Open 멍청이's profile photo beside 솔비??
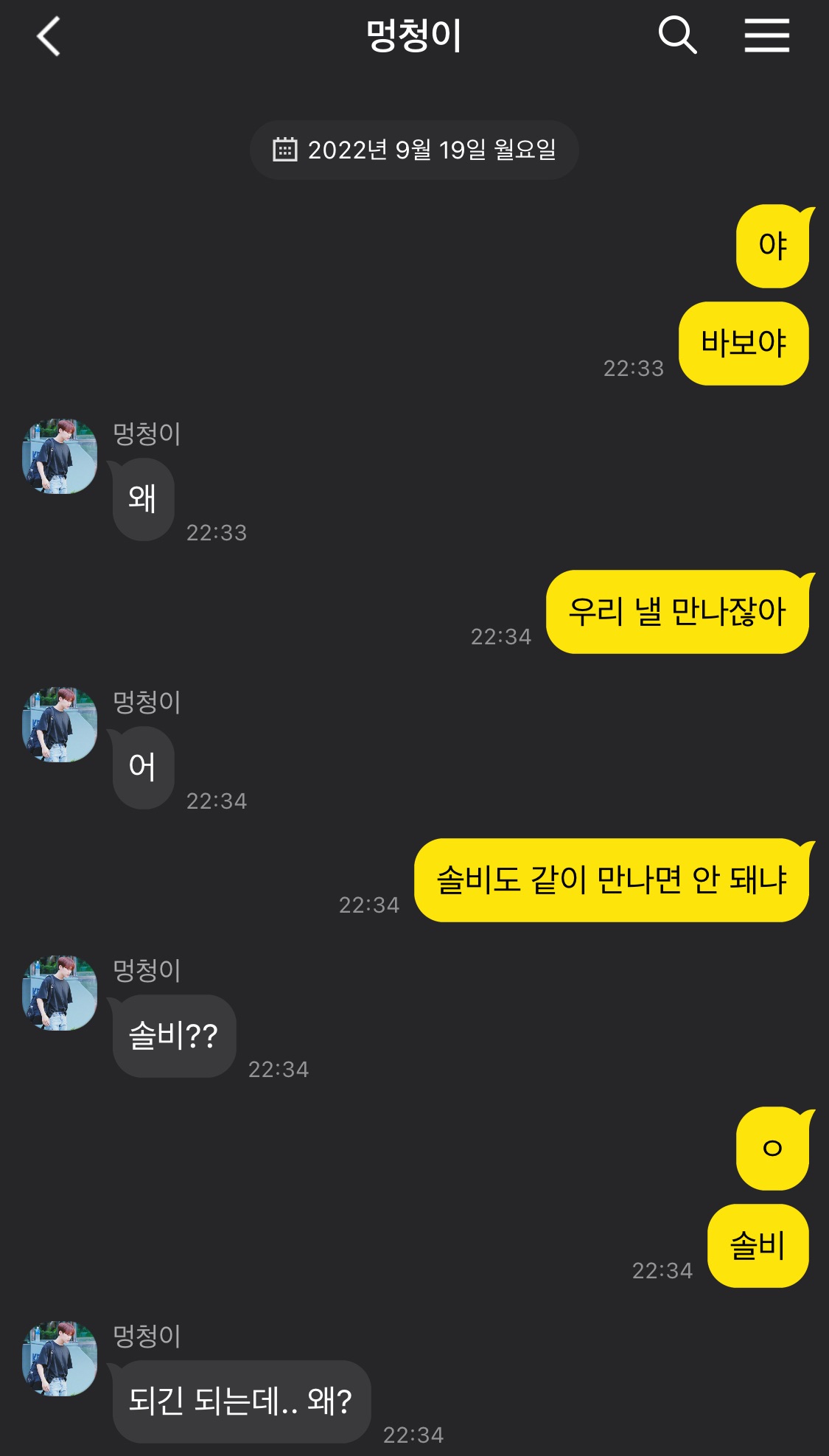Viewport: 829px width, 1456px height. (x=60, y=993)
